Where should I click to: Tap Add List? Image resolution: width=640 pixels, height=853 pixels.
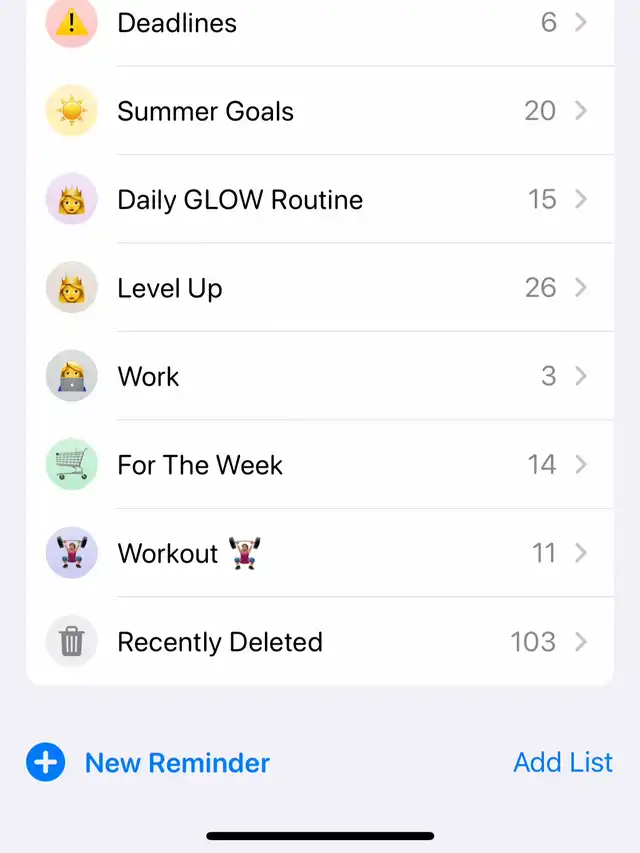point(562,762)
